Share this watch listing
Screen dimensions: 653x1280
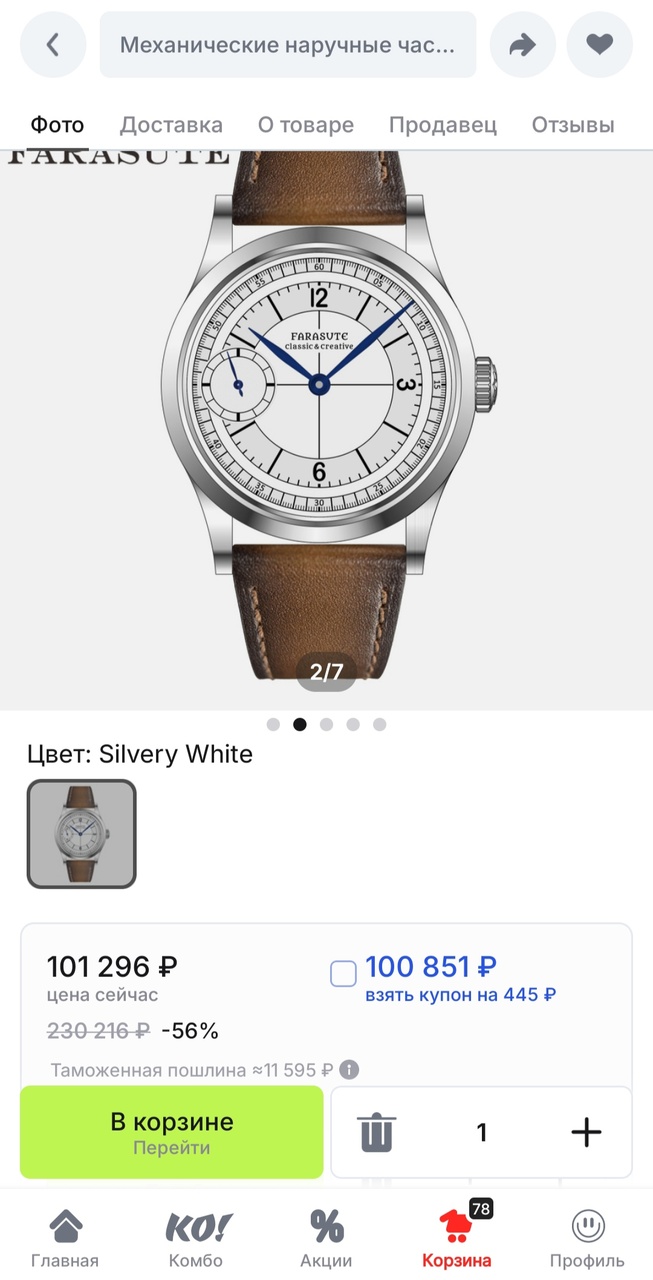522,45
